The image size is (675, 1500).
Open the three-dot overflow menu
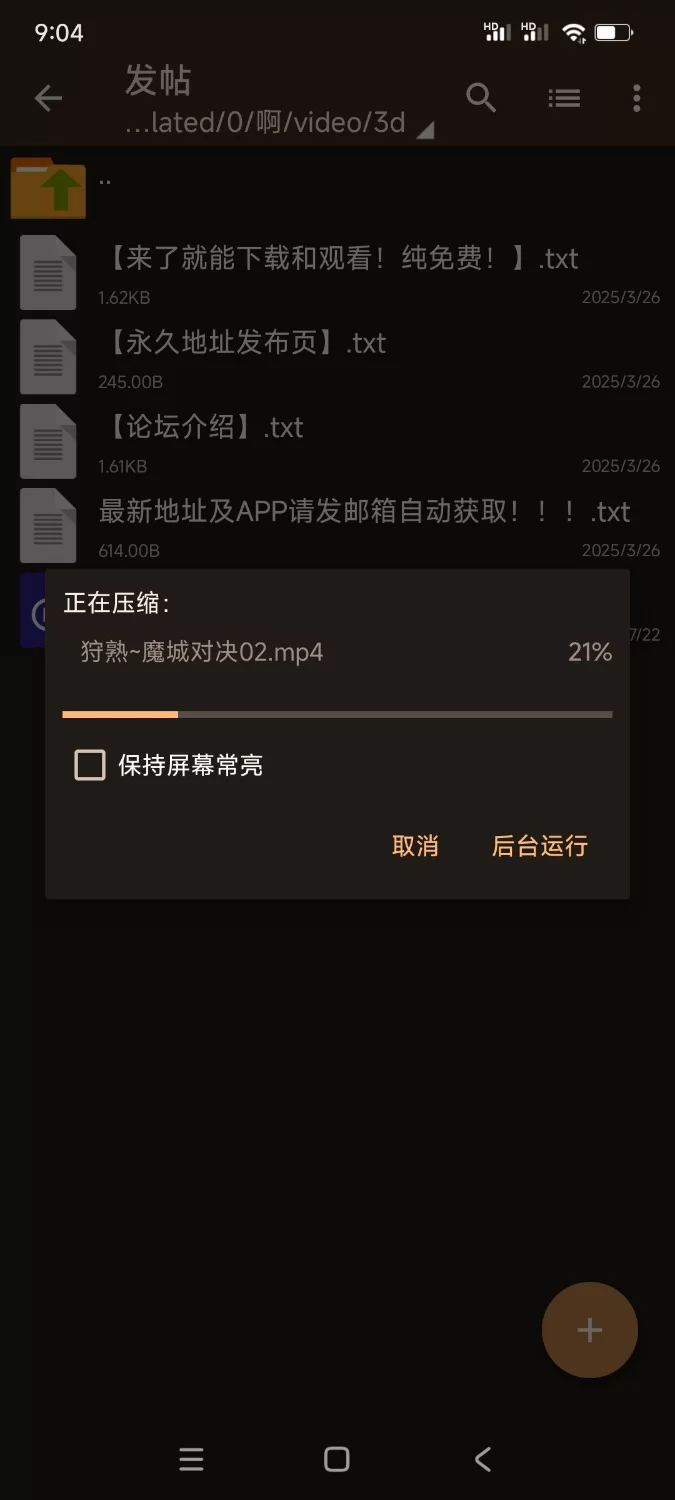tap(637, 98)
